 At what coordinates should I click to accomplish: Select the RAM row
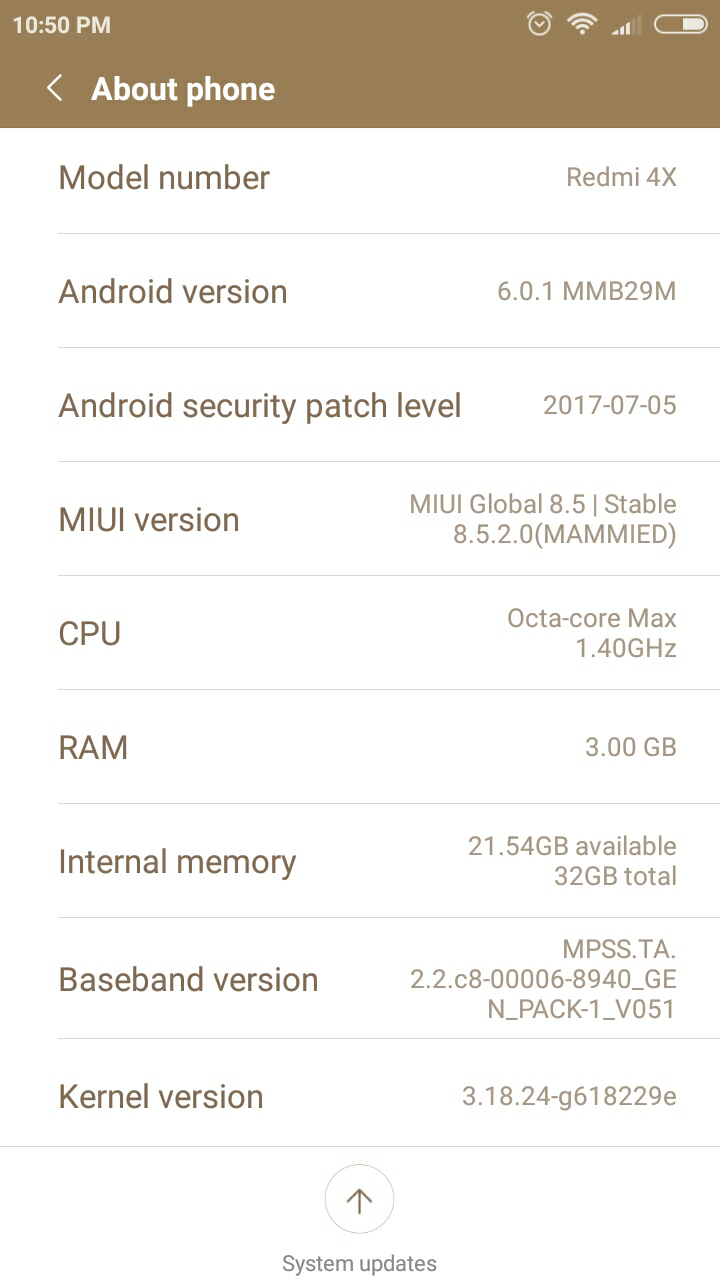(360, 747)
